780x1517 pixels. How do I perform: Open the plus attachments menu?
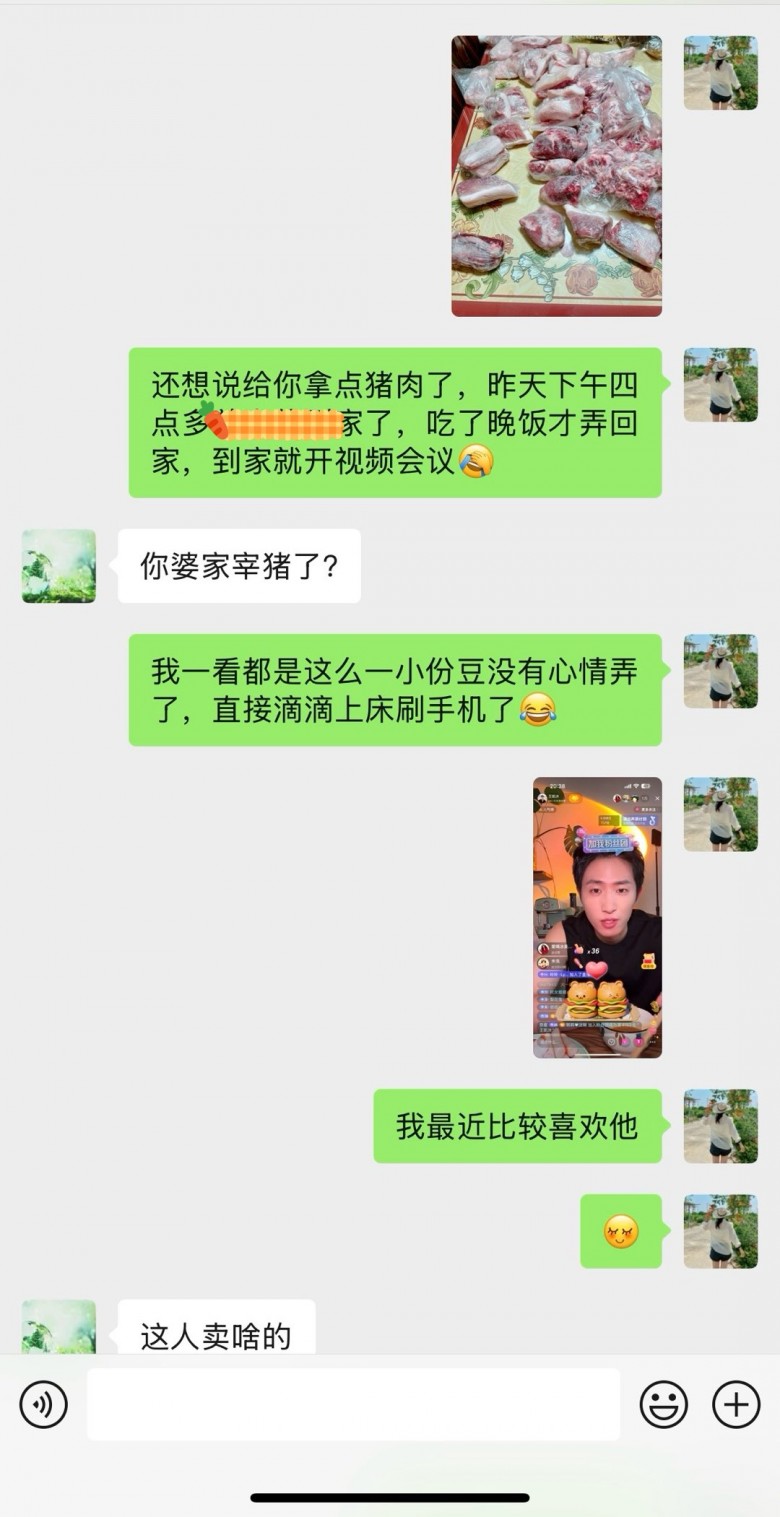click(x=736, y=1404)
